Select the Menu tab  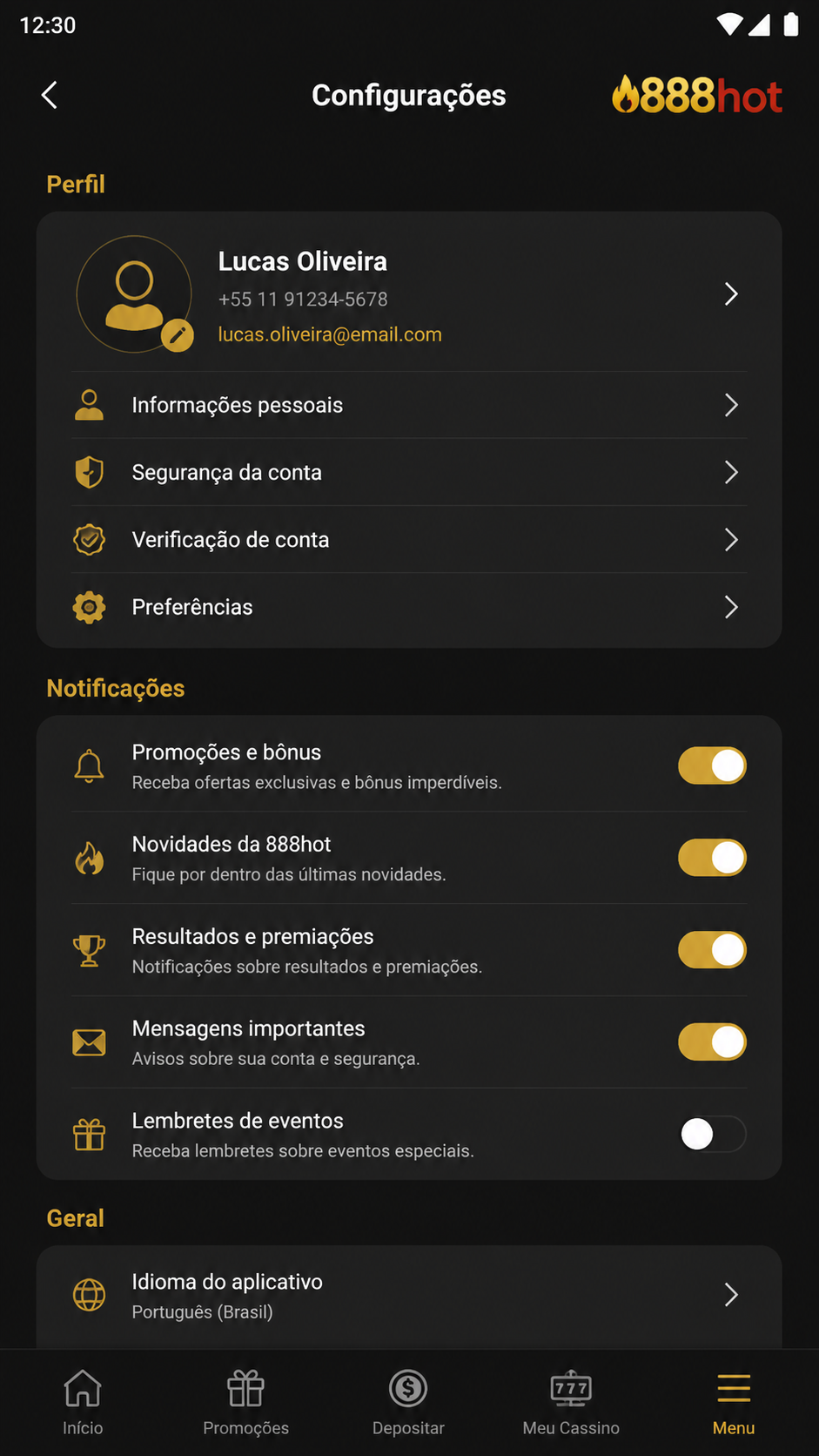click(734, 1402)
